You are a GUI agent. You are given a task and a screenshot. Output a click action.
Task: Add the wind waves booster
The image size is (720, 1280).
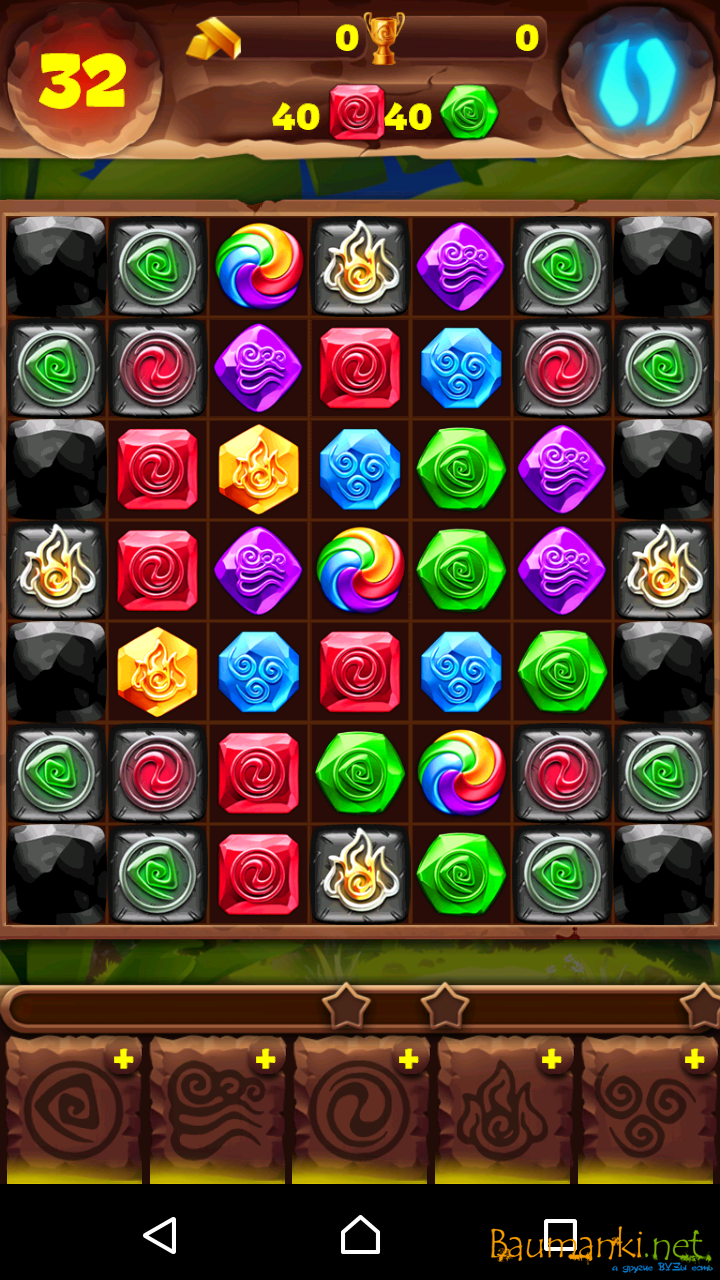(266, 1060)
